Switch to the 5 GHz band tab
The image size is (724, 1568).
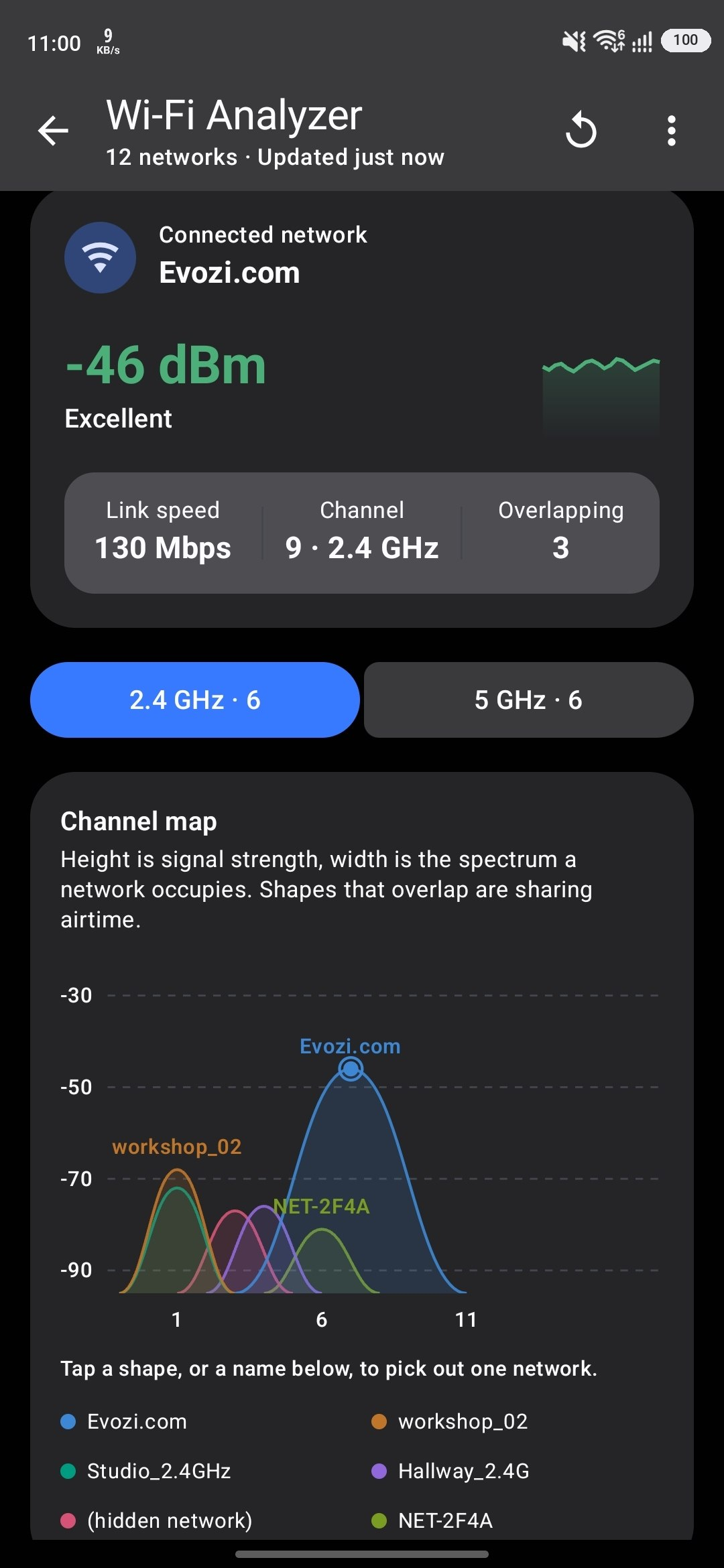(x=528, y=700)
